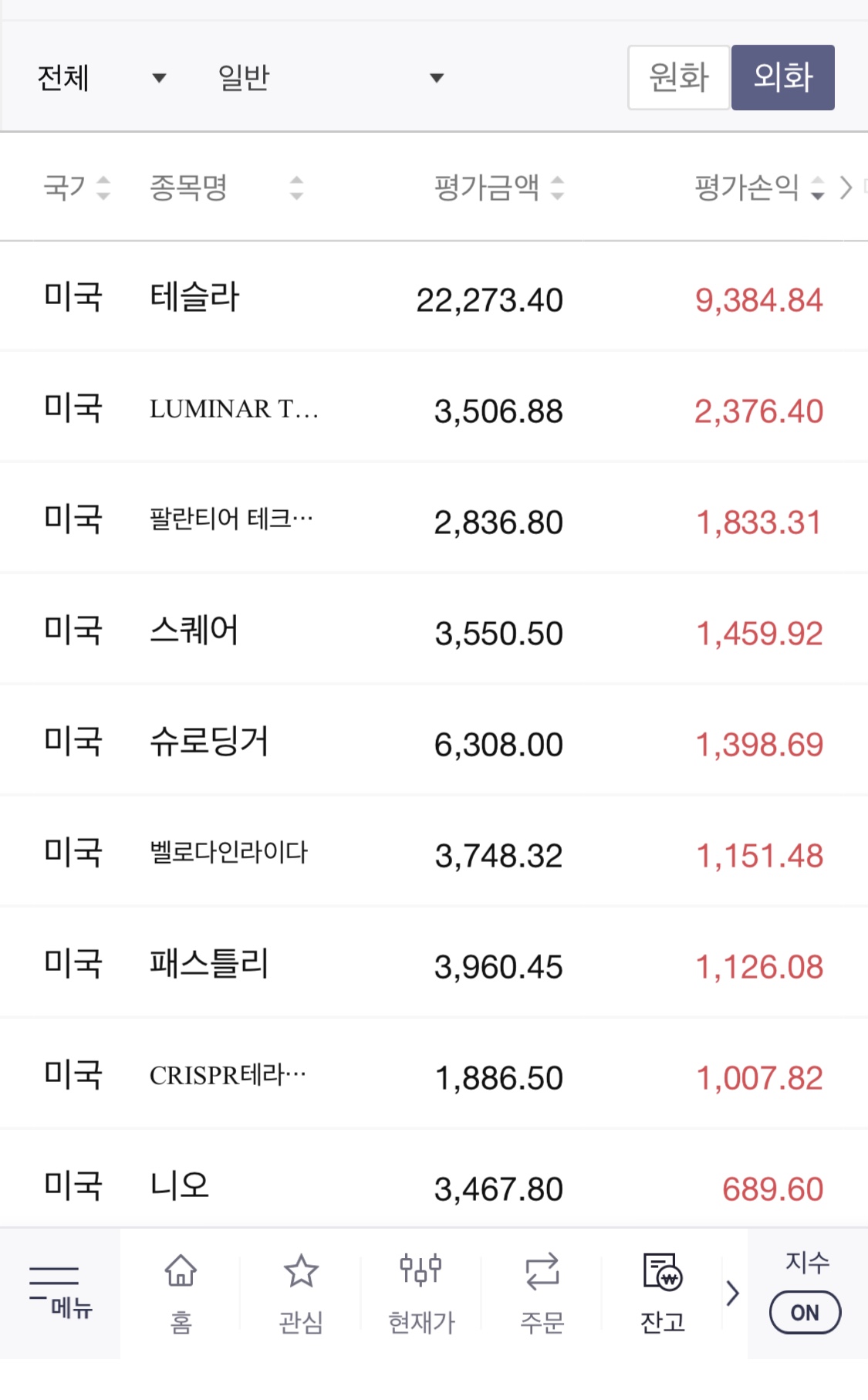This screenshot has height=1400, width=868.
Task: Select the 외화 currency option
Action: 783,77
